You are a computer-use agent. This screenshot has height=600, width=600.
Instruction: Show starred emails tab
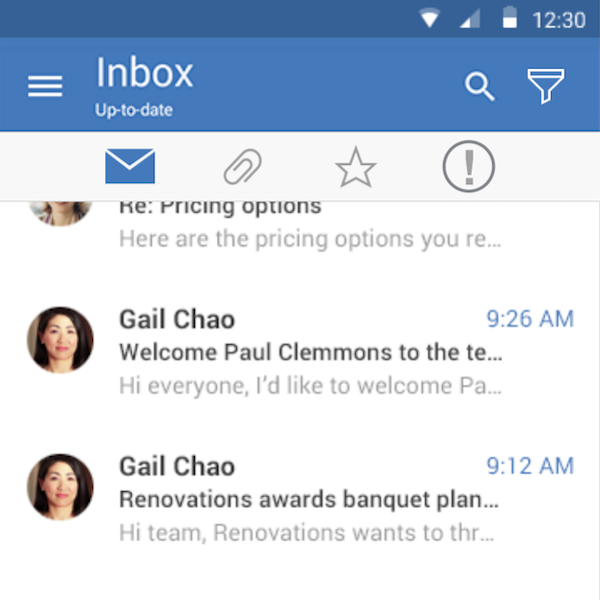355,167
